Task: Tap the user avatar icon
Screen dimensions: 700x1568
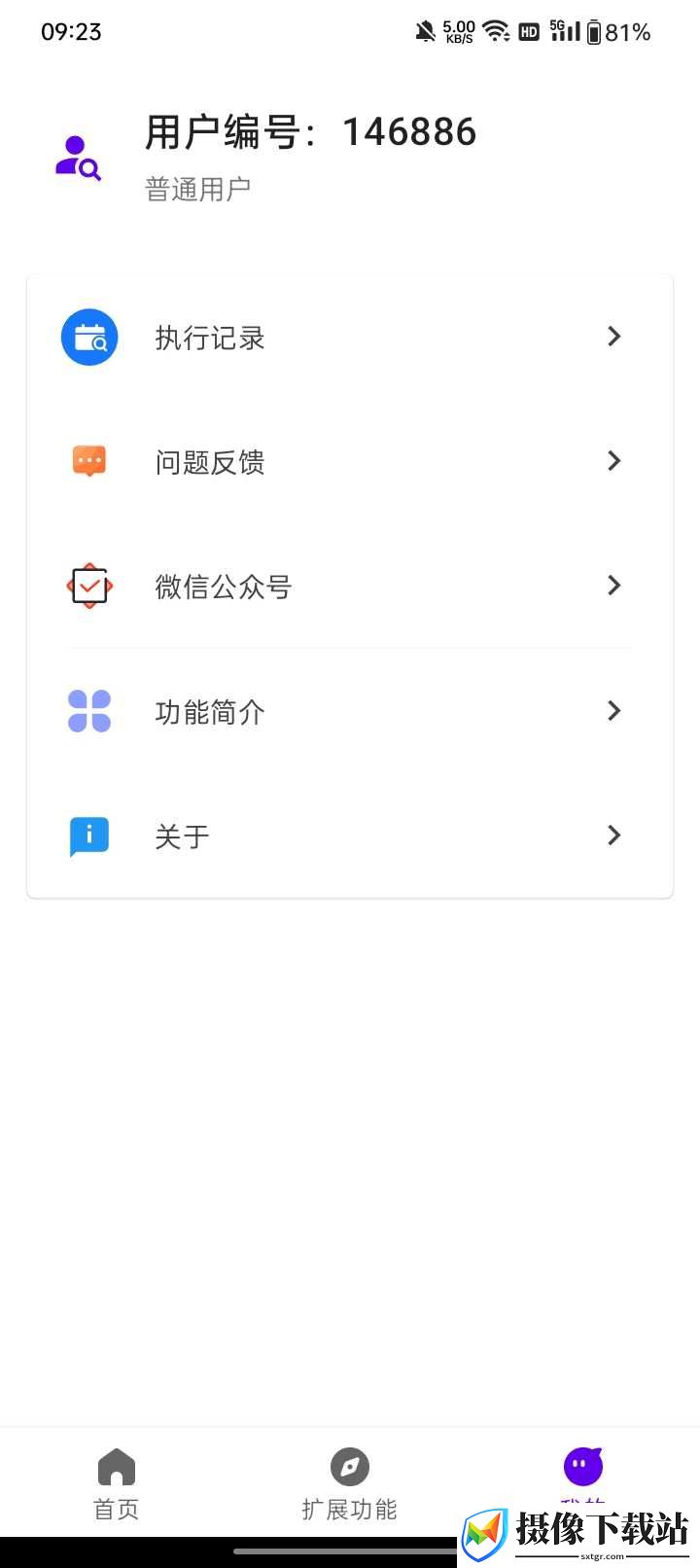Action: pyautogui.click(x=79, y=158)
